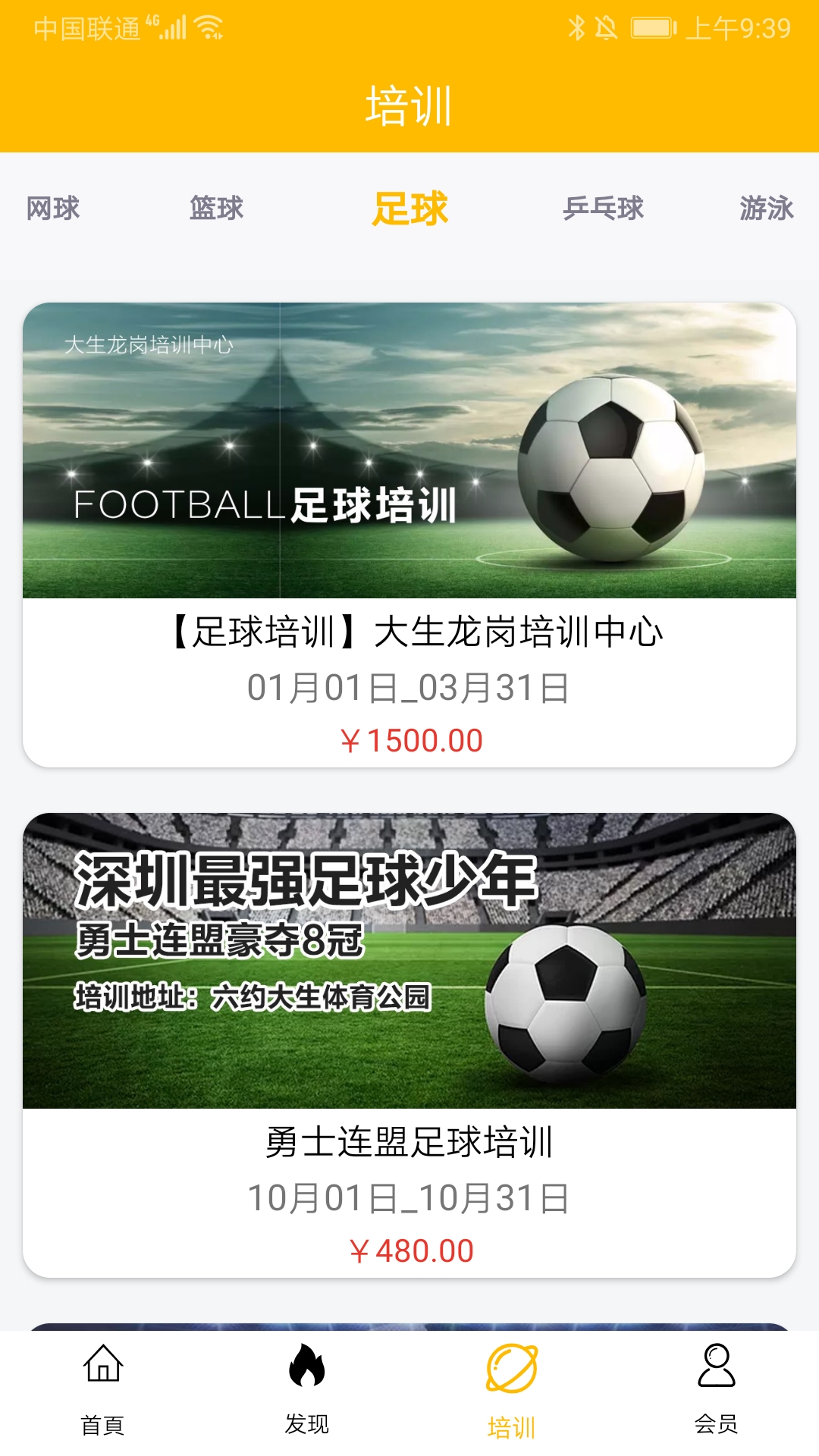The image size is (819, 1456).
Task: Switch to the 乒乓球 category tab
Action: coord(604,208)
